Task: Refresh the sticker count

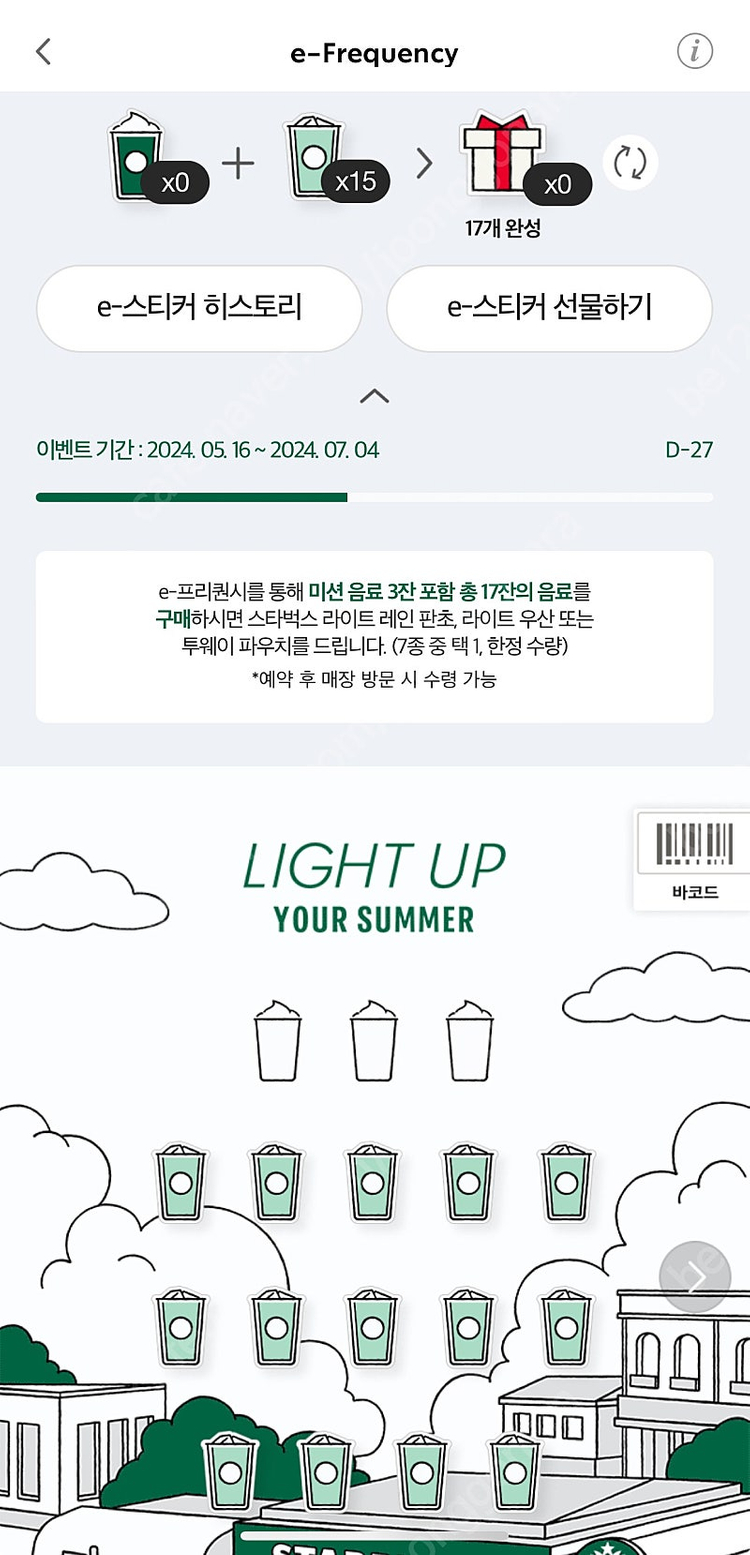Action: 630,163
